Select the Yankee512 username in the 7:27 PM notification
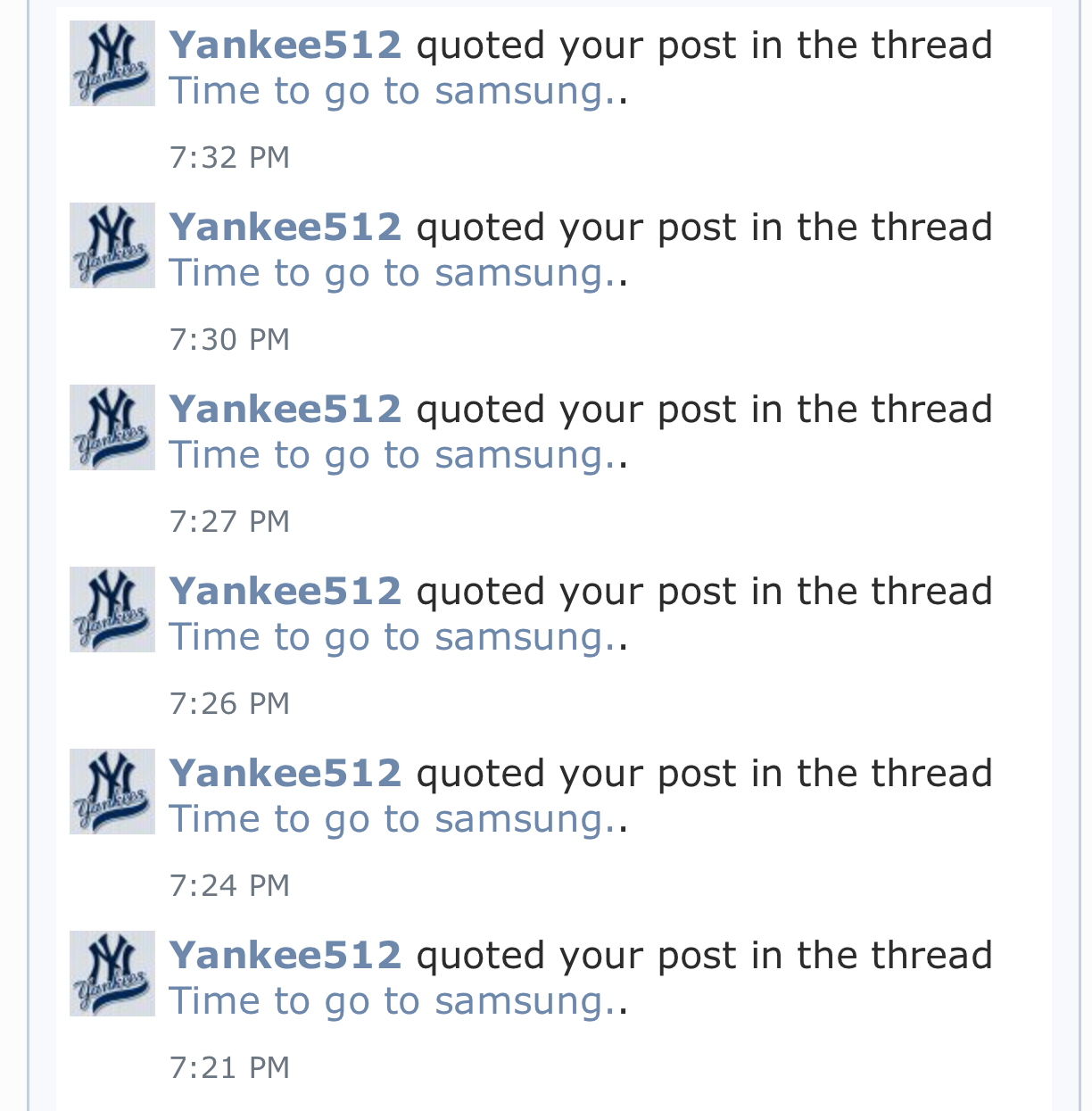 (285, 410)
